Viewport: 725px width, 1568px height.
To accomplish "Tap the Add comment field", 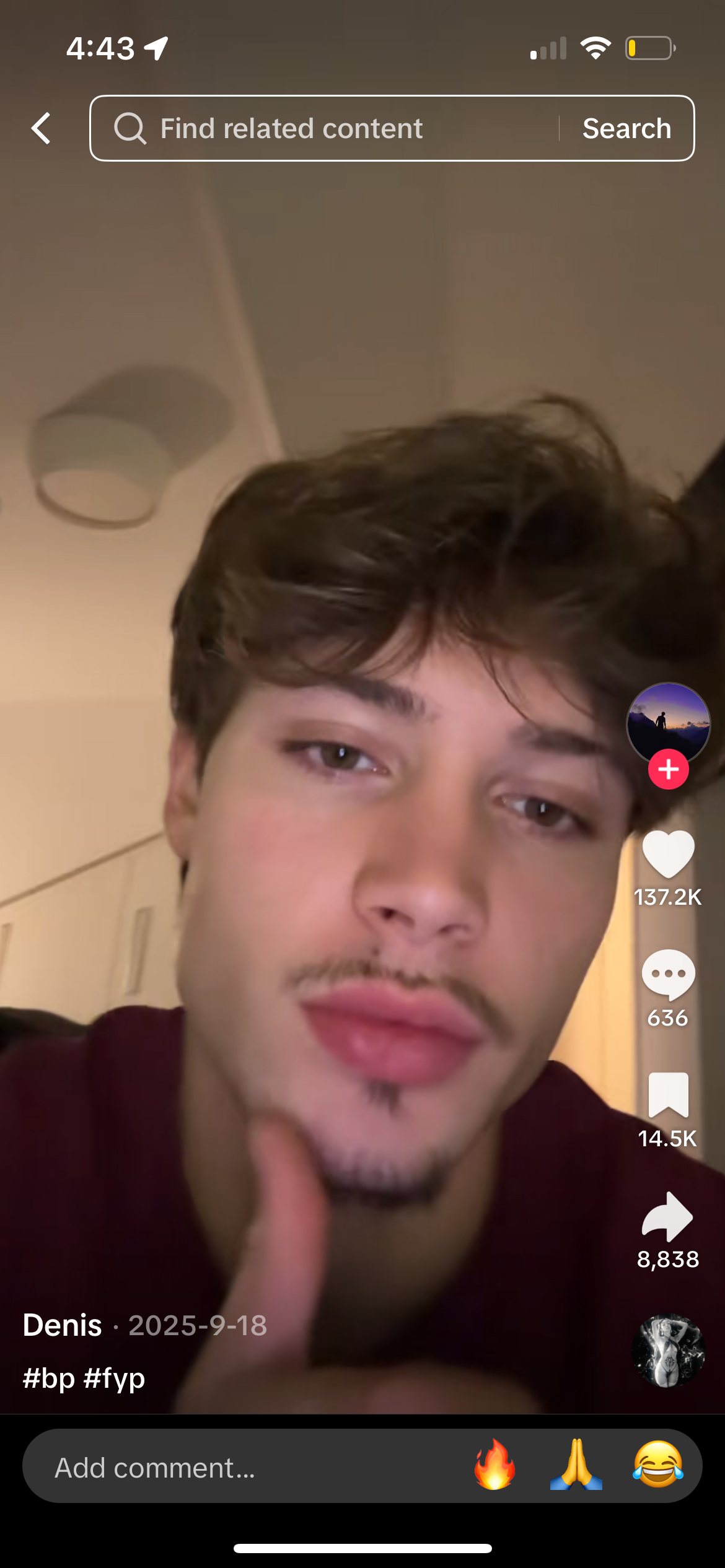I will [235, 1468].
